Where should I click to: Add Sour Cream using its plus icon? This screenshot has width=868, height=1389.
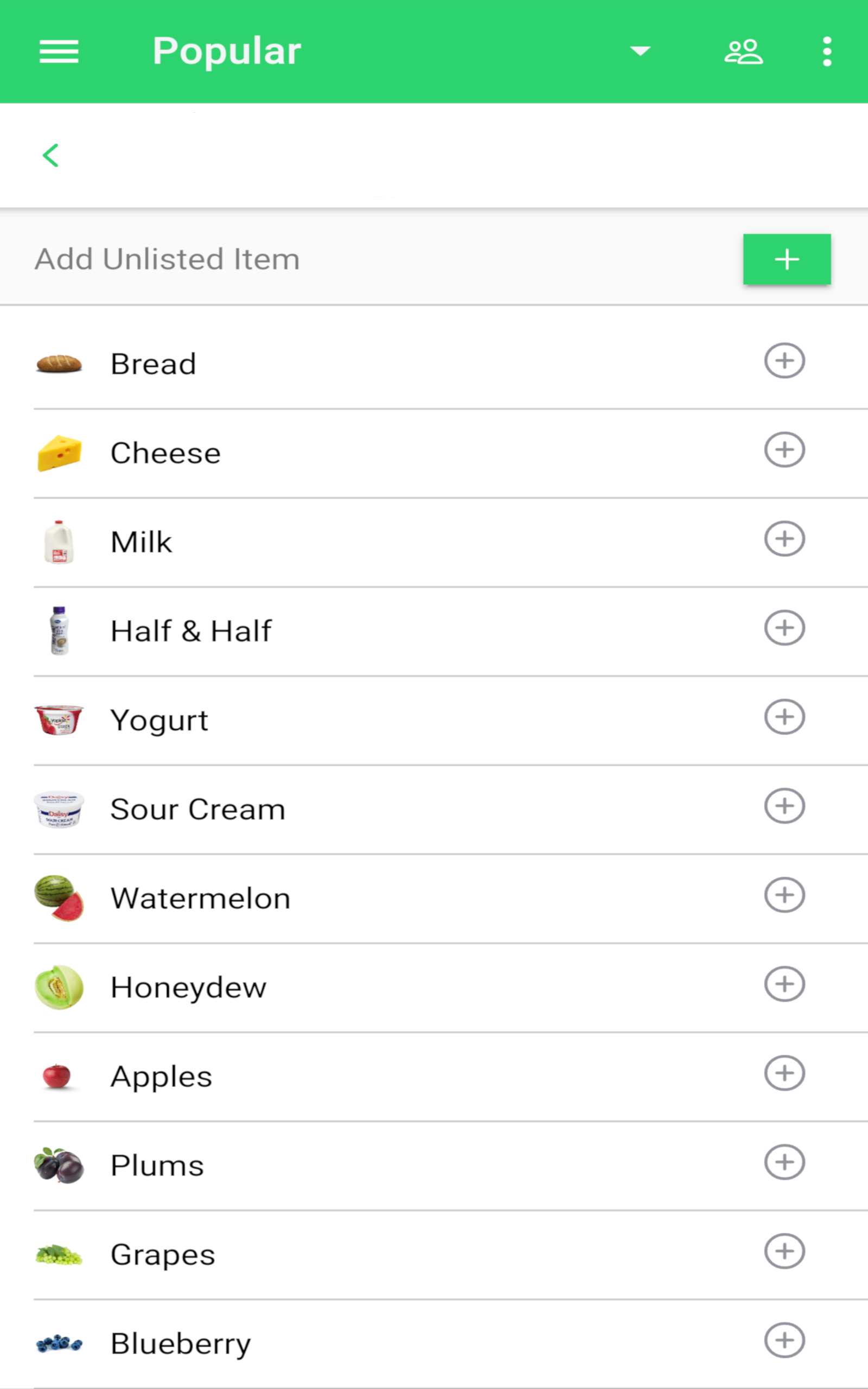tap(784, 805)
